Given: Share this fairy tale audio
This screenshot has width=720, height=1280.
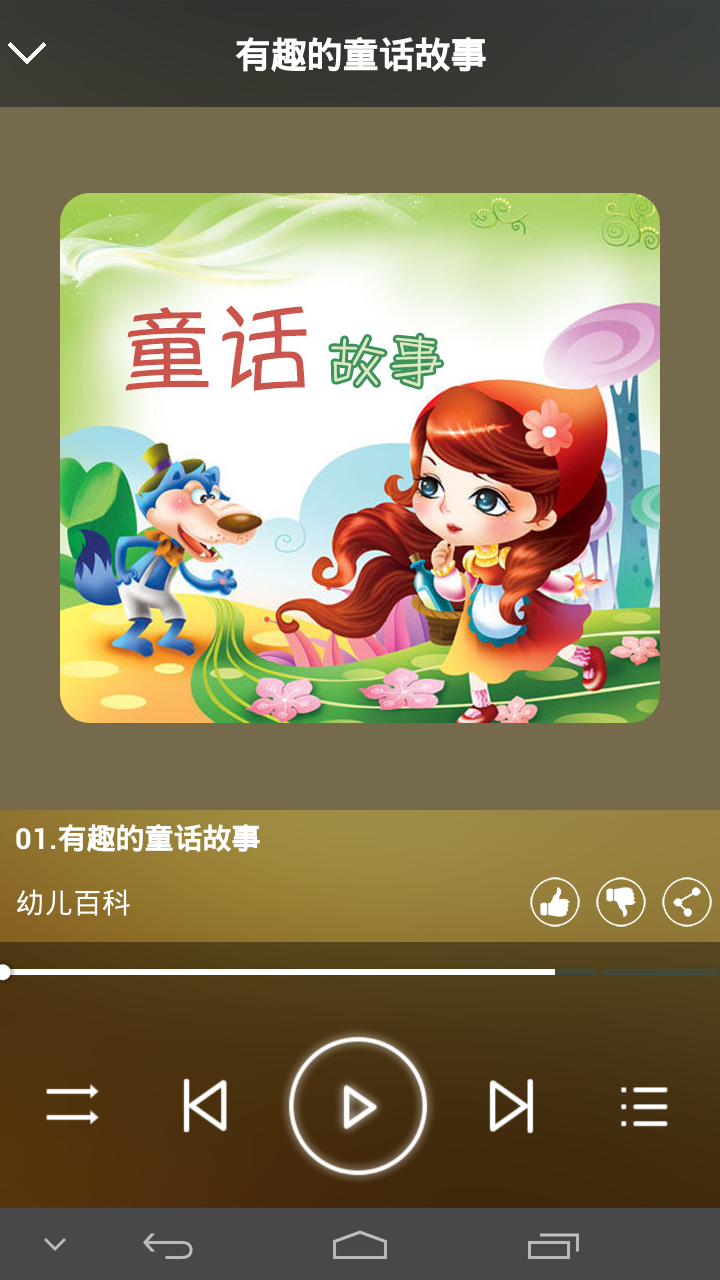Looking at the screenshot, I should (686, 903).
